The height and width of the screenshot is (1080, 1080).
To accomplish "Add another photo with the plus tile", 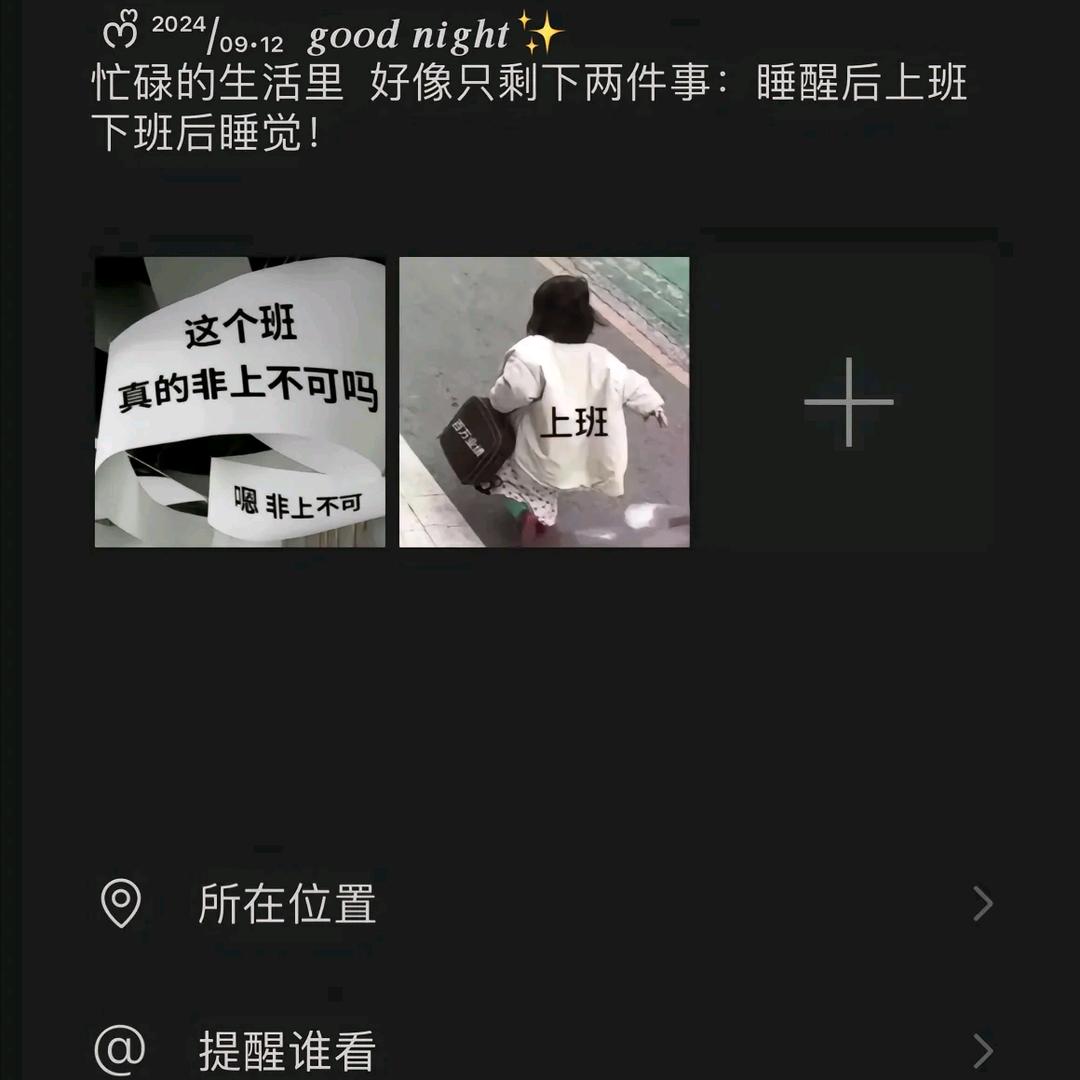I will [x=848, y=402].
